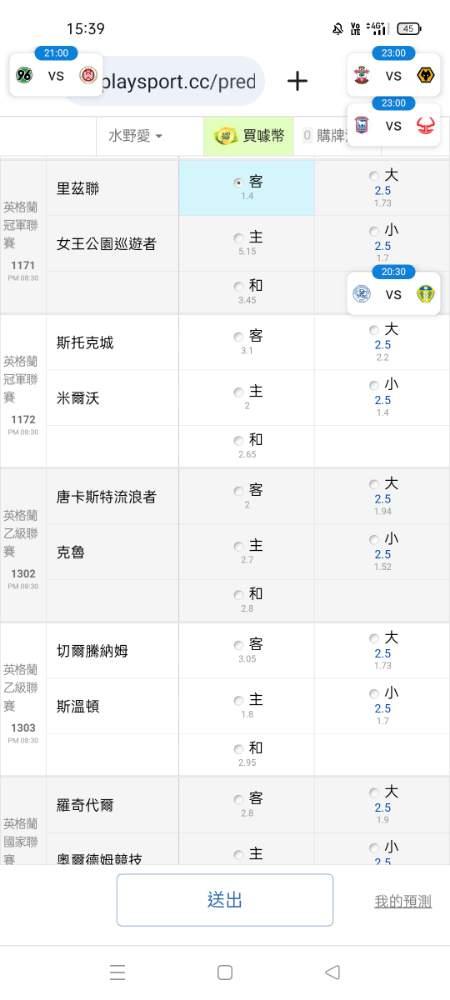Open recent apps from navigation bar
Screen dimensions: 450x1000
click(x=117, y=972)
